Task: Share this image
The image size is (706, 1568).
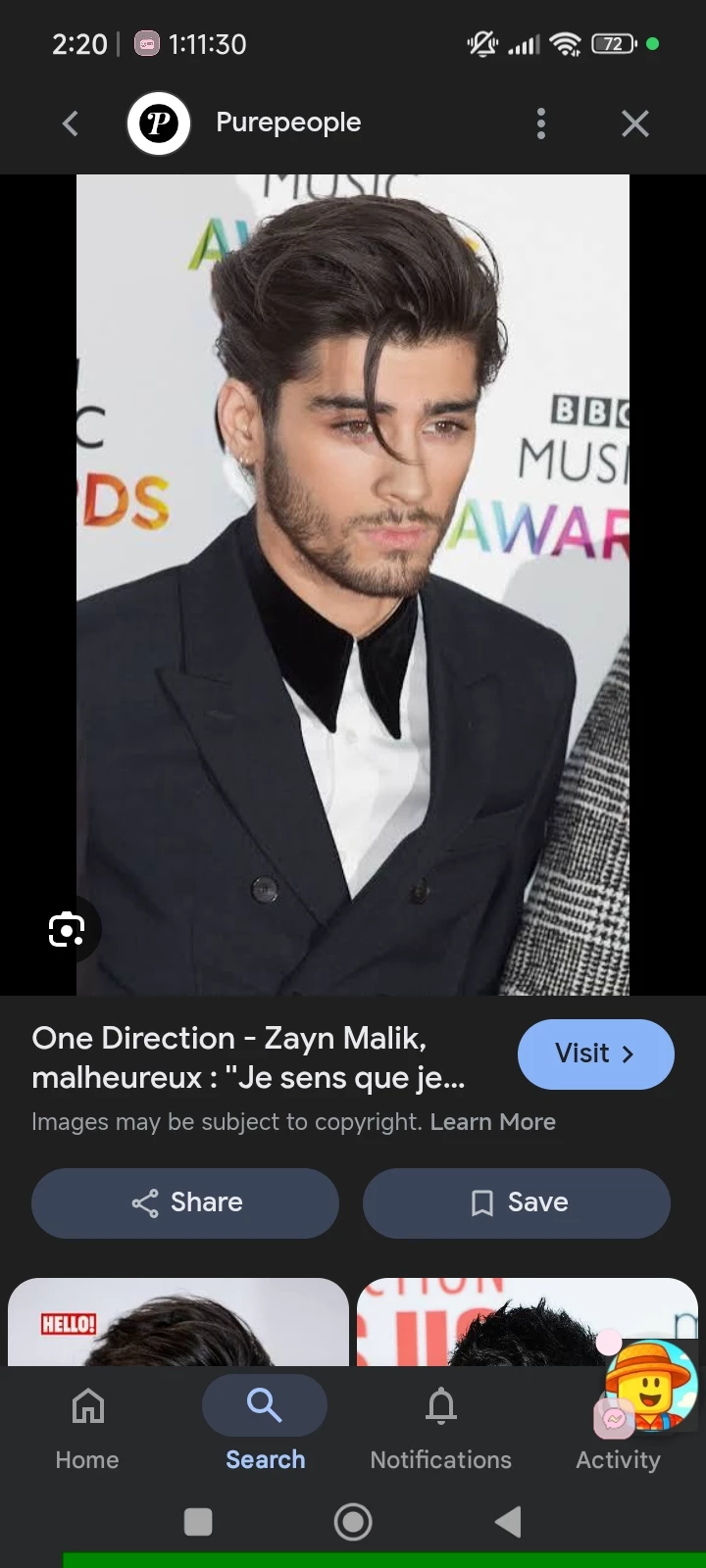Action: tap(185, 1202)
